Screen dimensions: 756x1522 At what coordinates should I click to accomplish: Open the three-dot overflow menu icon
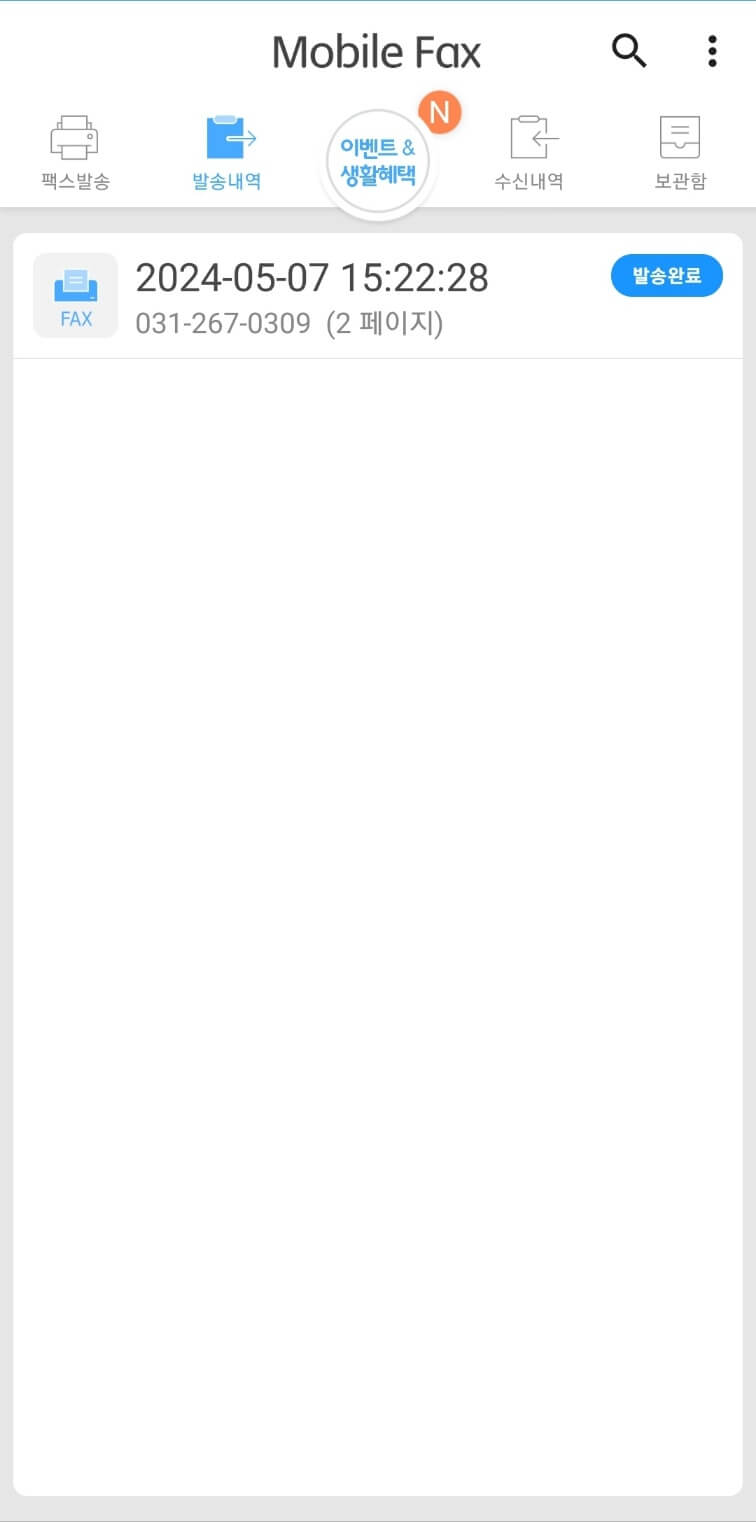coord(711,50)
